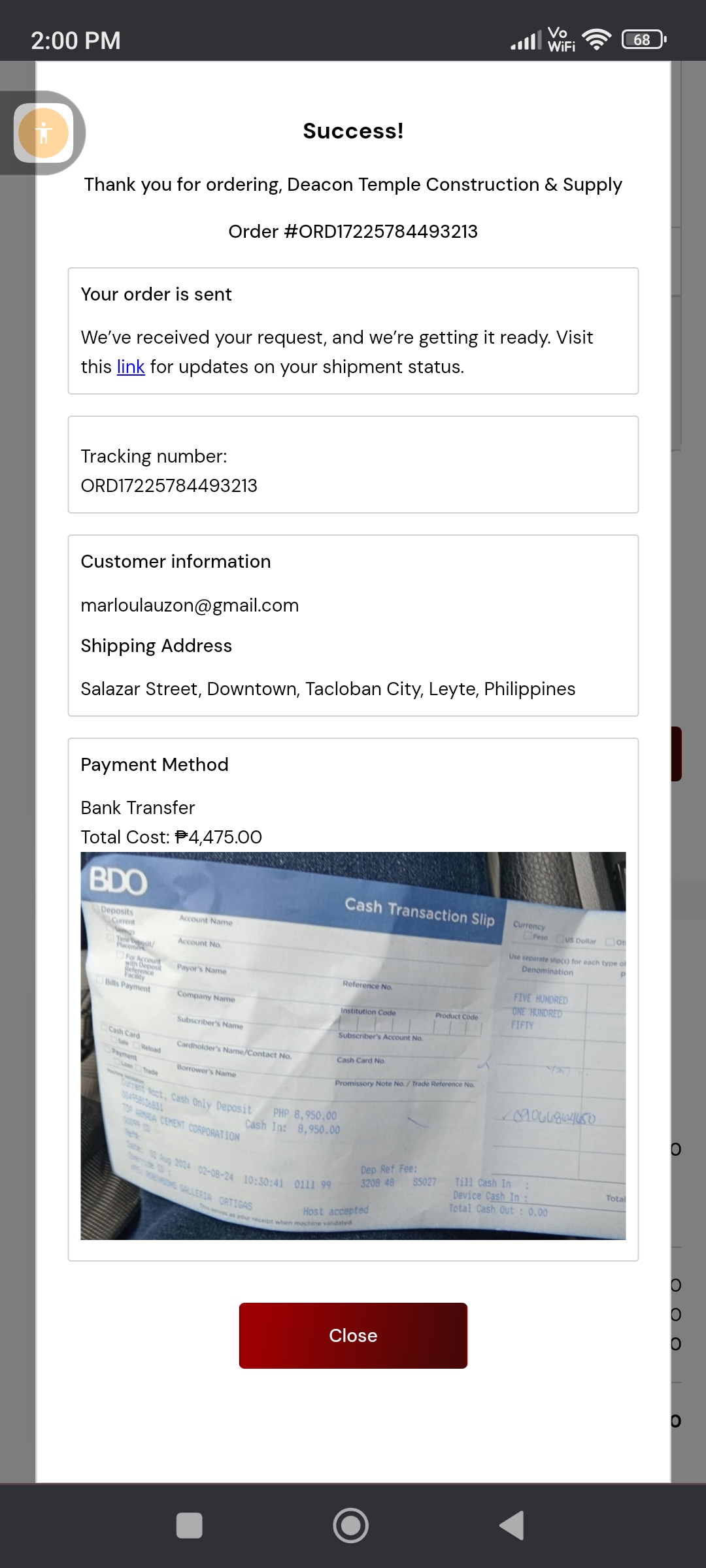Close the order success dialog
706x1568 pixels.
[x=353, y=1335]
